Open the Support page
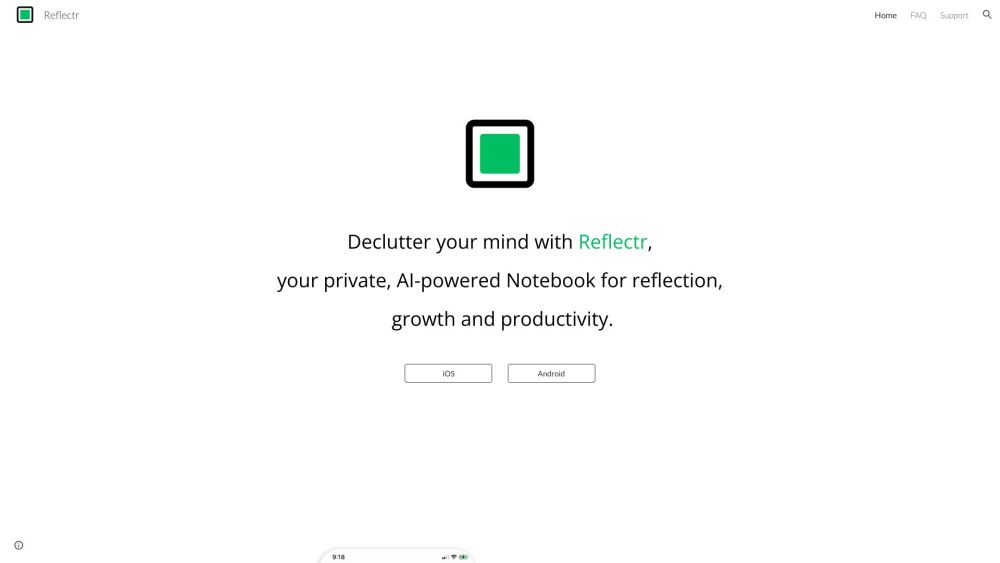 coord(954,15)
